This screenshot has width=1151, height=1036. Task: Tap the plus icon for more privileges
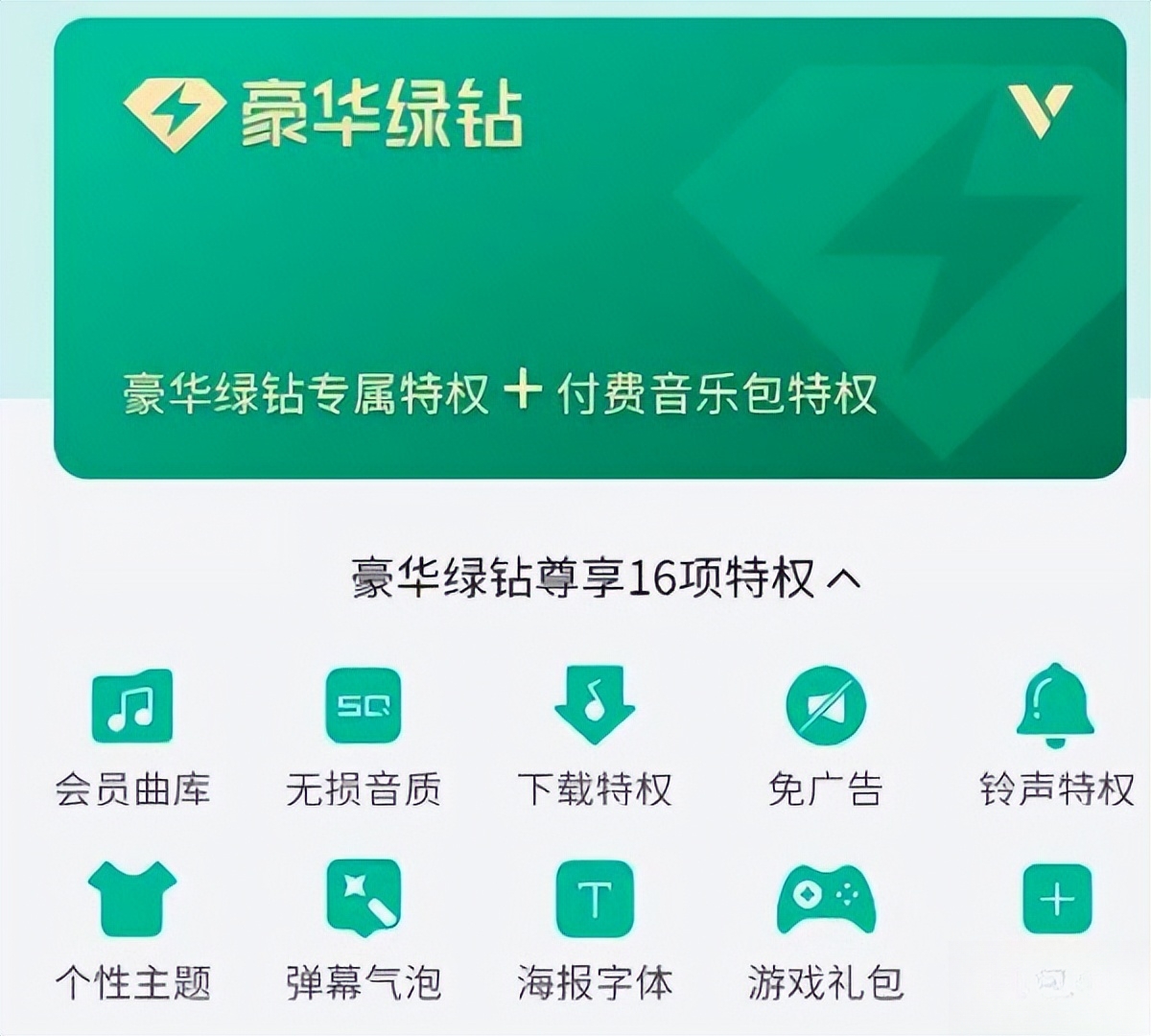click(x=1057, y=899)
